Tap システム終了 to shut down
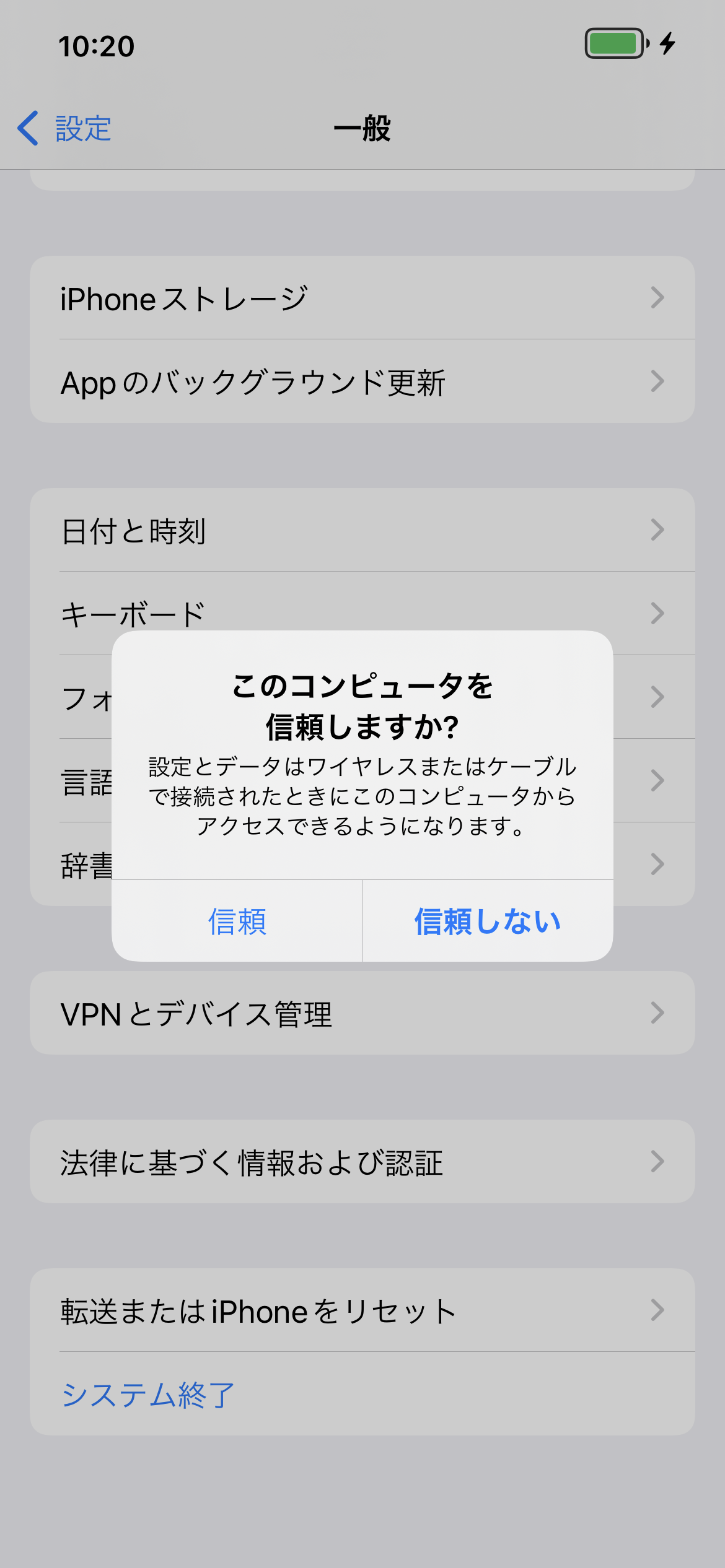The width and height of the screenshot is (725, 1568). [x=362, y=1394]
